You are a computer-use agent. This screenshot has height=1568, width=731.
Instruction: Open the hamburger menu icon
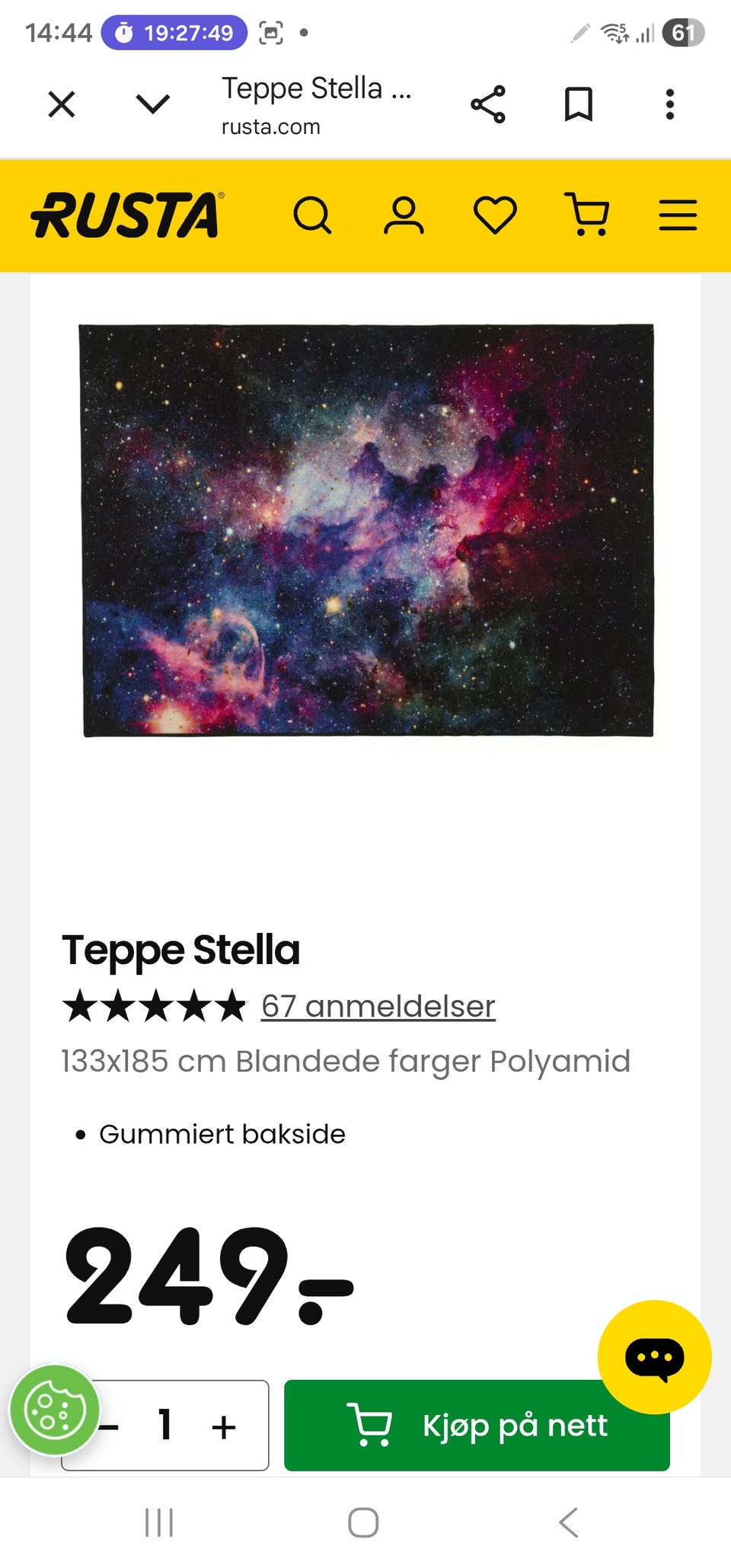pyautogui.click(x=678, y=216)
